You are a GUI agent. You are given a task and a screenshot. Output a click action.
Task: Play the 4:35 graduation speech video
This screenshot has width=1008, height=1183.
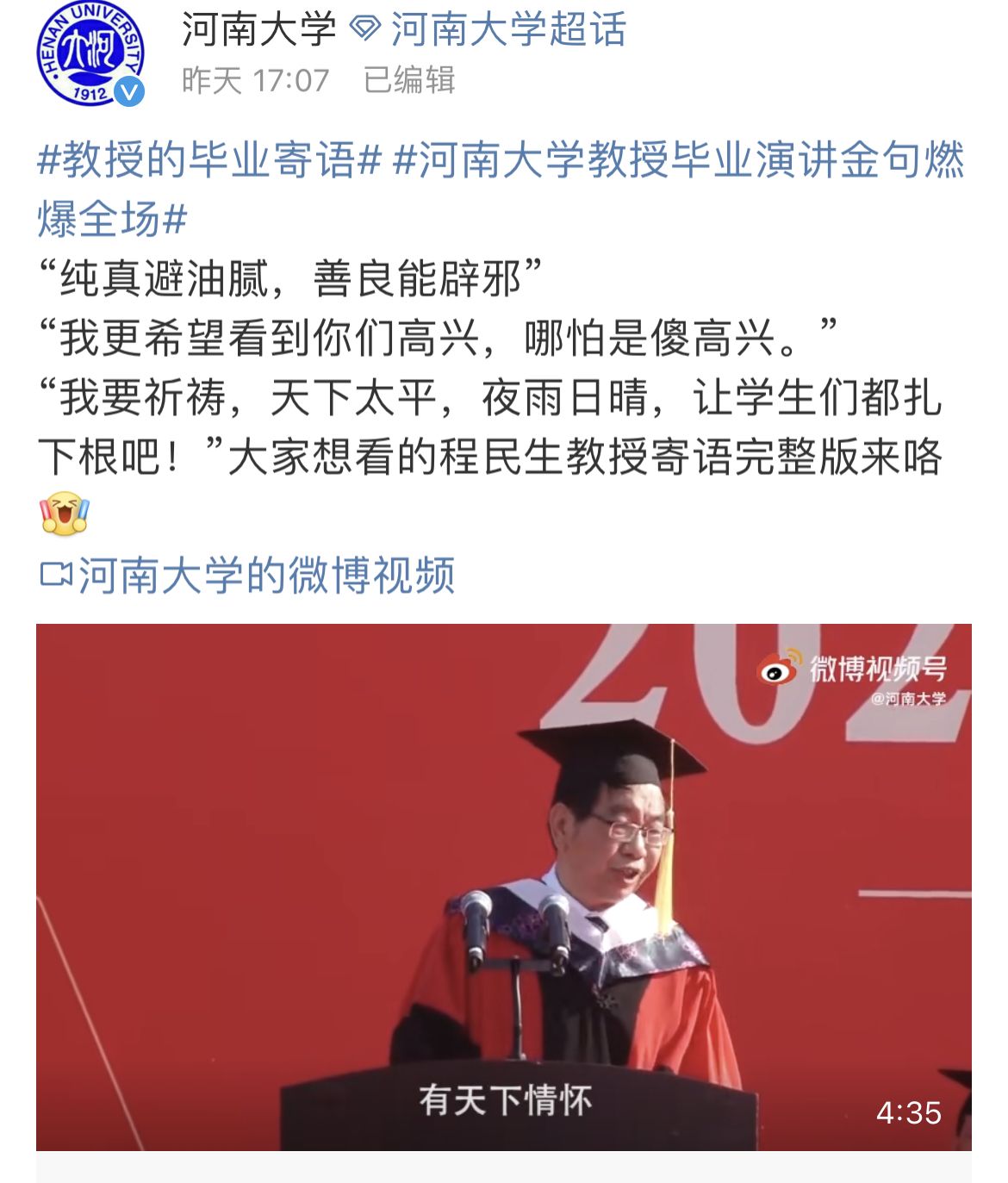tap(503, 886)
